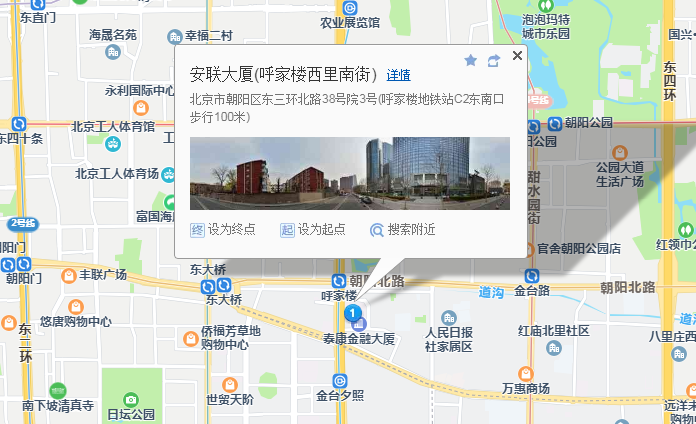Favorite 安联大厦 with the star icon

click(471, 61)
